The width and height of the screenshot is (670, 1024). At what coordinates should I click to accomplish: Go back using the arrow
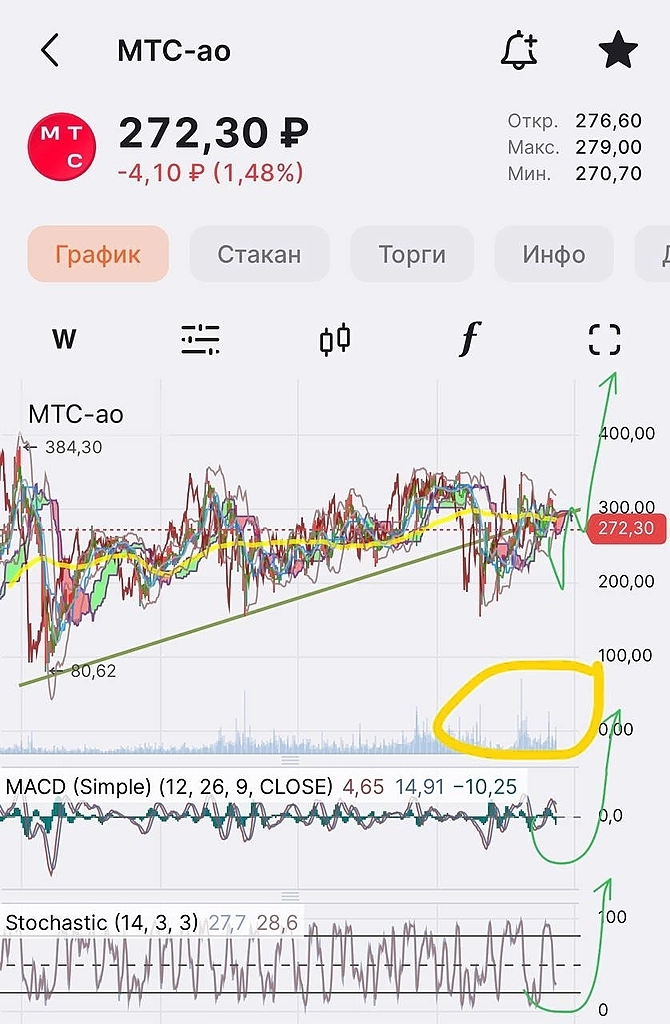point(50,50)
